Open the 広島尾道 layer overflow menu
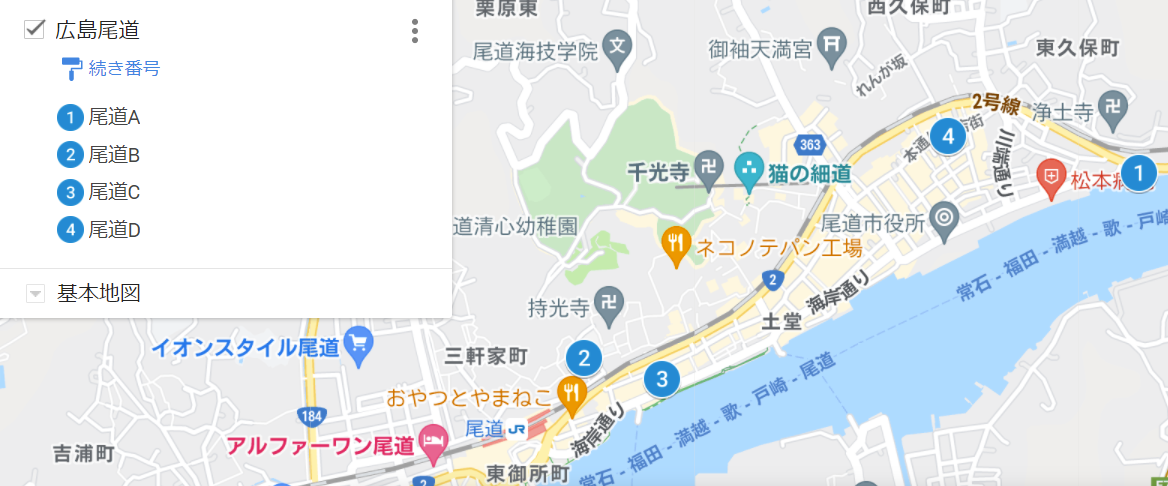The width and height of the screenshot is (1168, 486). [x=415, y=31]
